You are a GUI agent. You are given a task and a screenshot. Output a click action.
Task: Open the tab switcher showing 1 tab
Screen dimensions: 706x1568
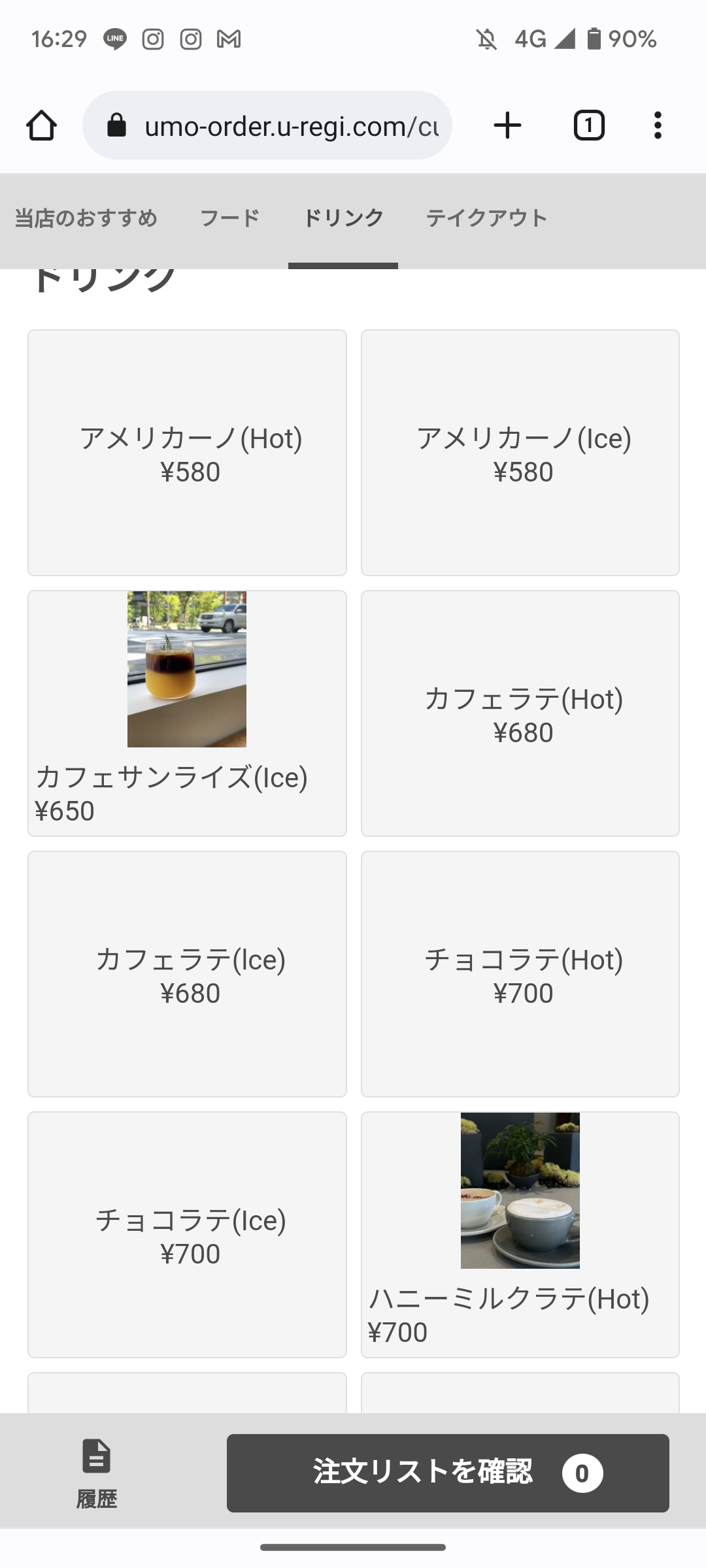[x=588, y=125]
